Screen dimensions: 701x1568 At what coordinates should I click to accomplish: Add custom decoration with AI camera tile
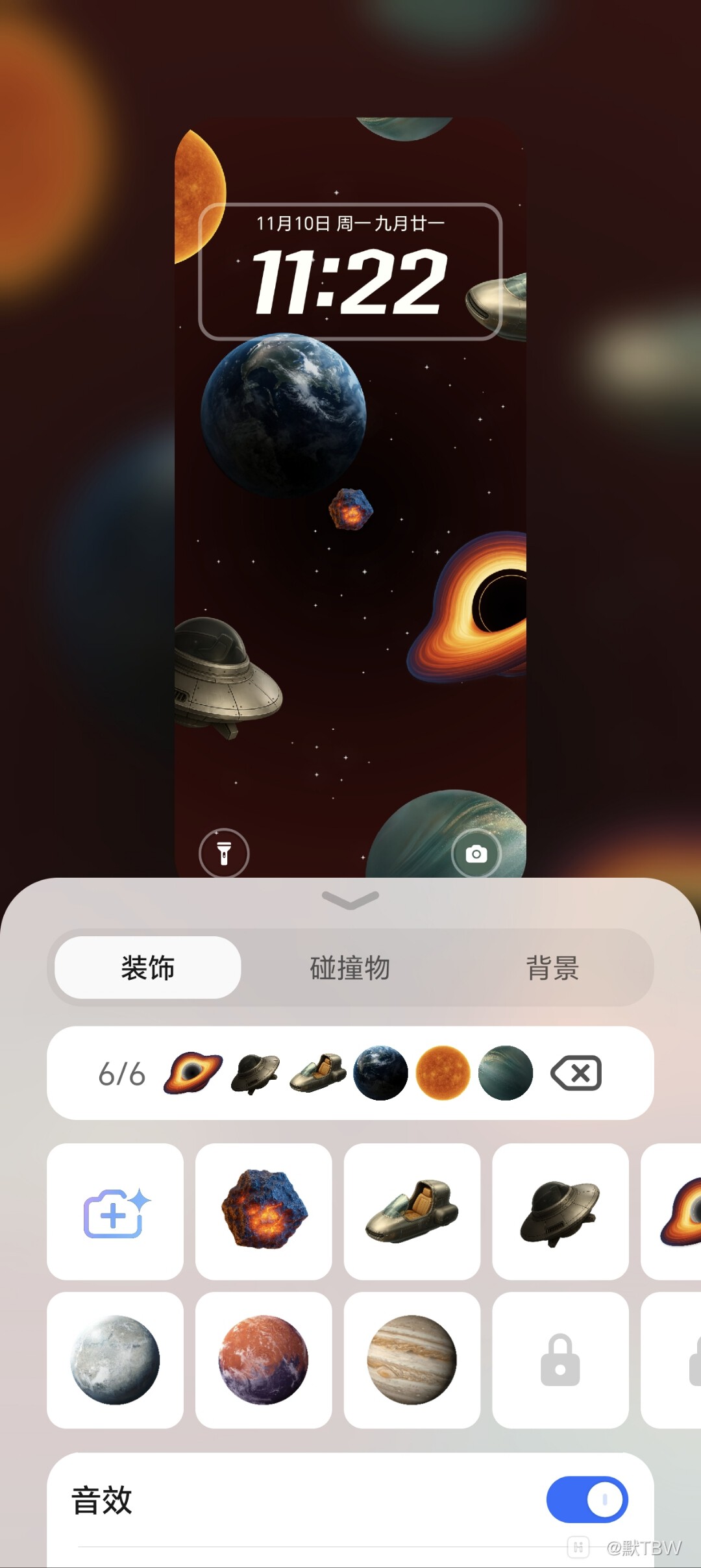(x=116, y=1212)
